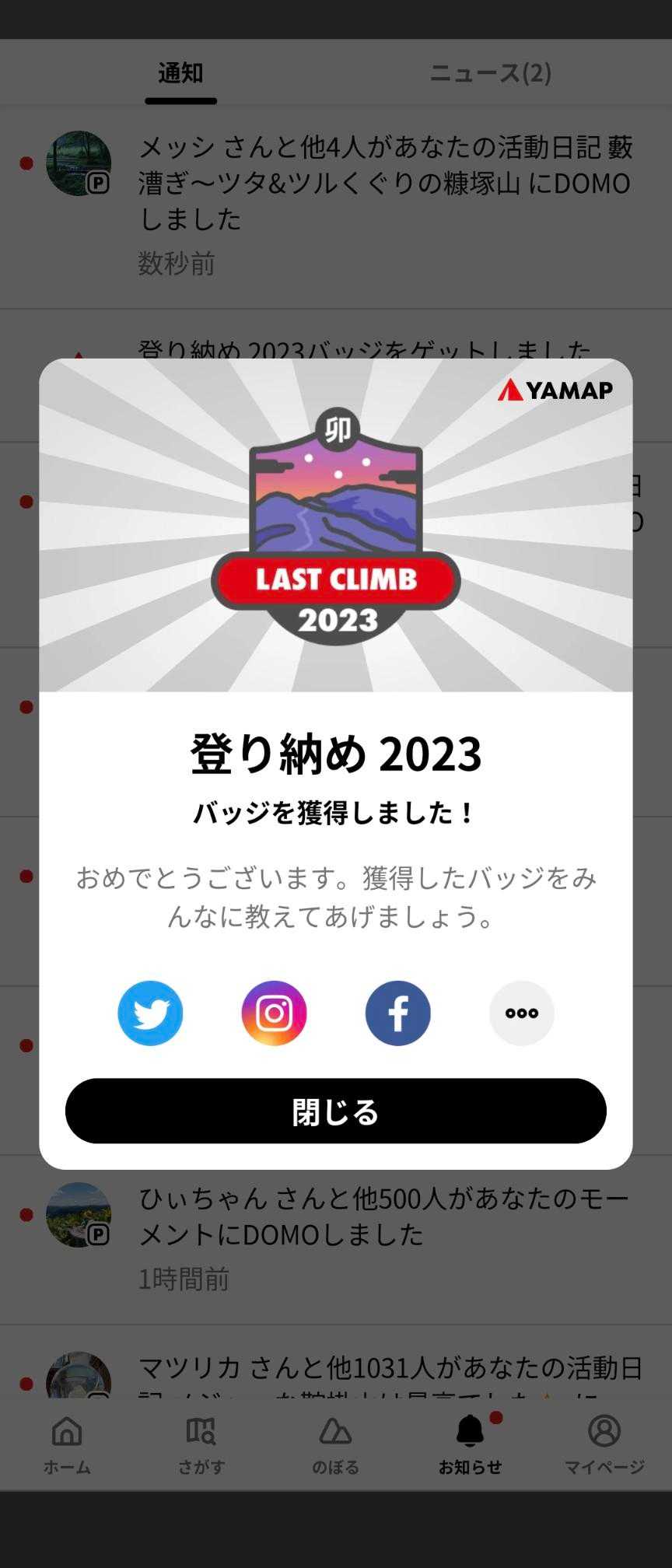Open the ひぃちゃん さんと他500人 notification
Screen dimensions: 672x1568
click(336, 1240)
